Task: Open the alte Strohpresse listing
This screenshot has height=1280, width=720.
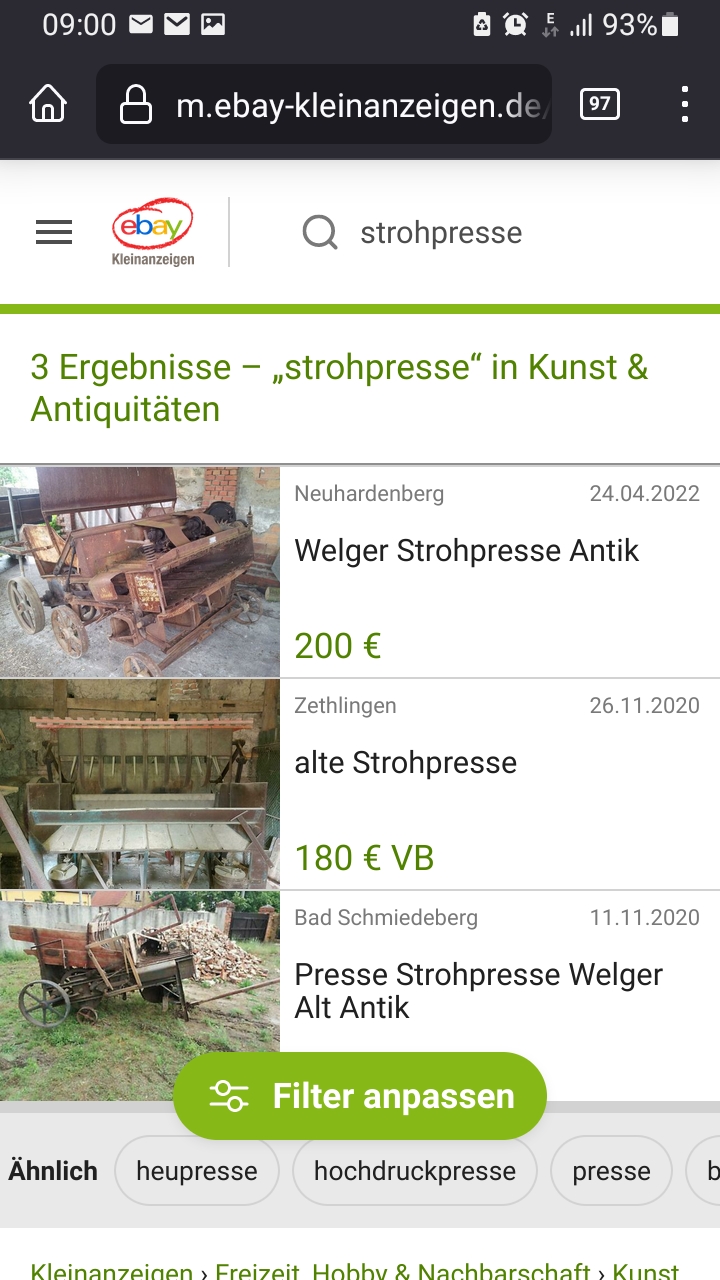Action: [x=405, y=763]
